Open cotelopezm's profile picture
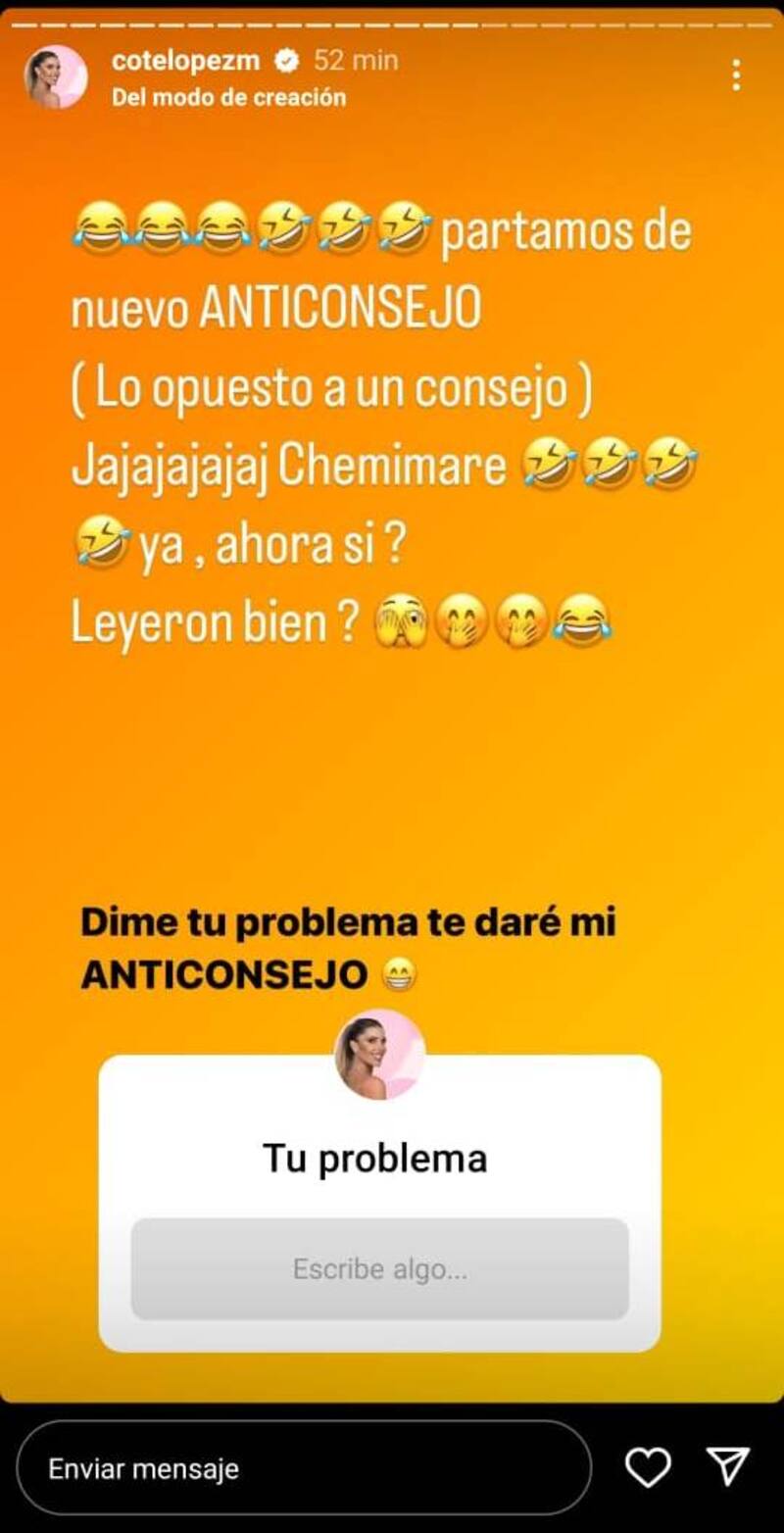The height and width of the screenshot is (1533, 784). pyautogui.click(x=56, y=76)
